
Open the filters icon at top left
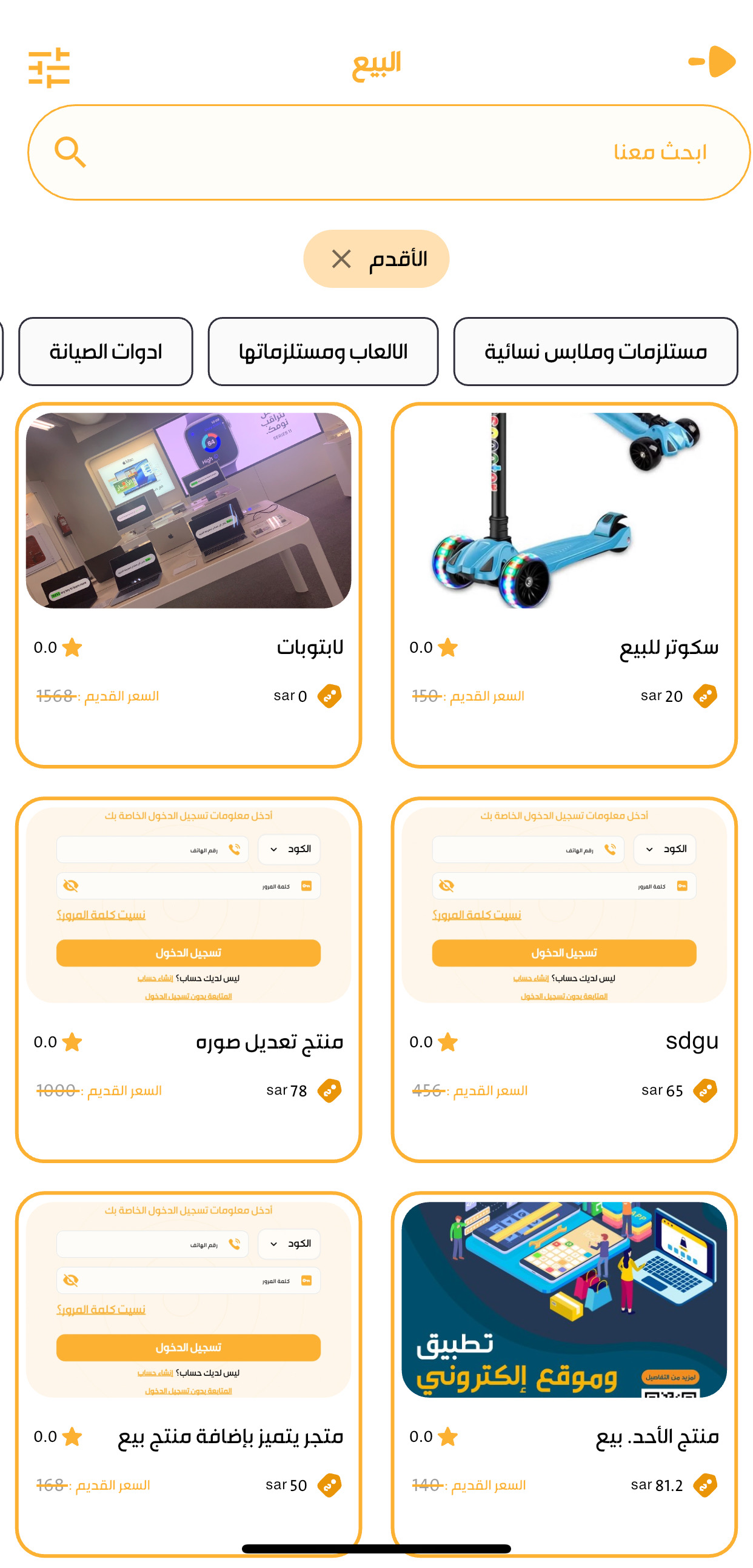pos(50,67)
